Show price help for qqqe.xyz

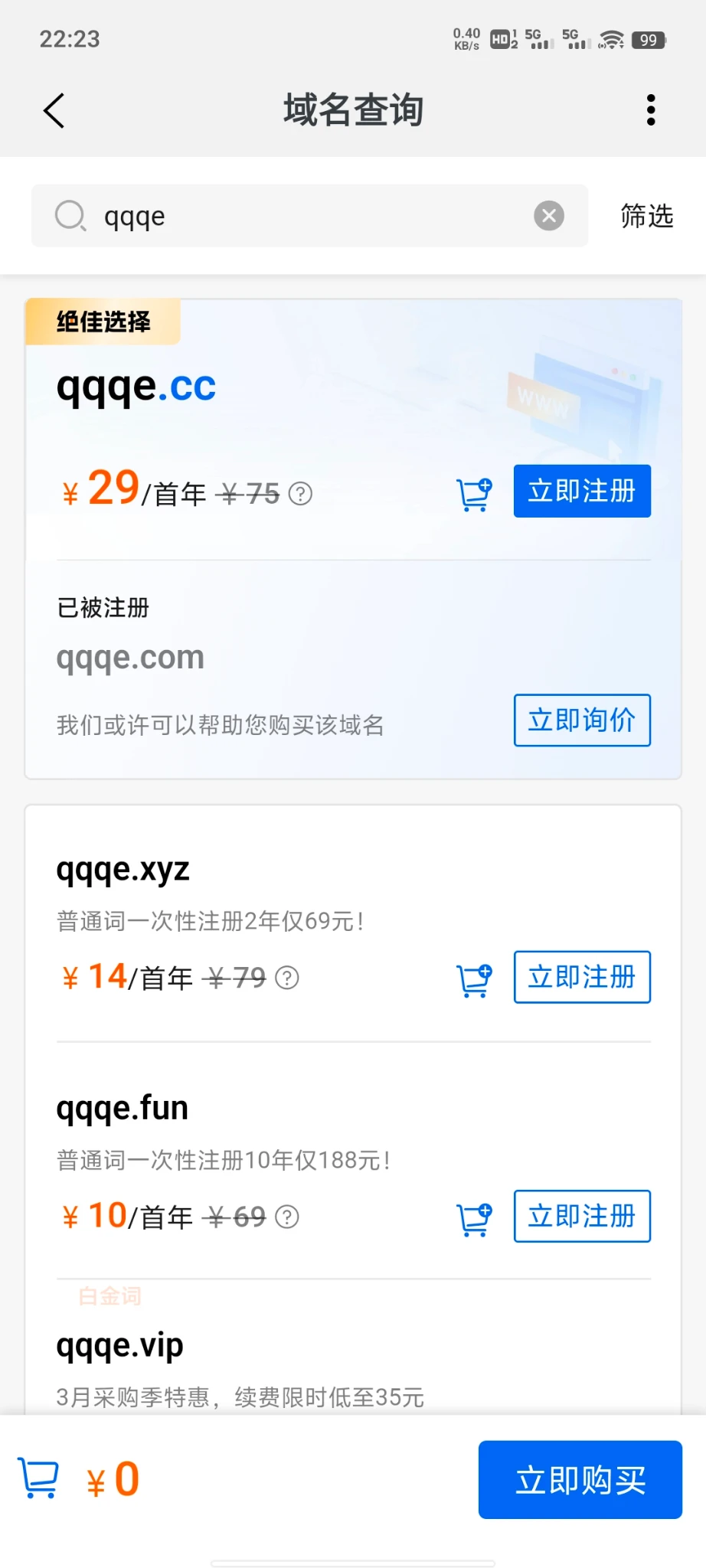click(287, 978)
